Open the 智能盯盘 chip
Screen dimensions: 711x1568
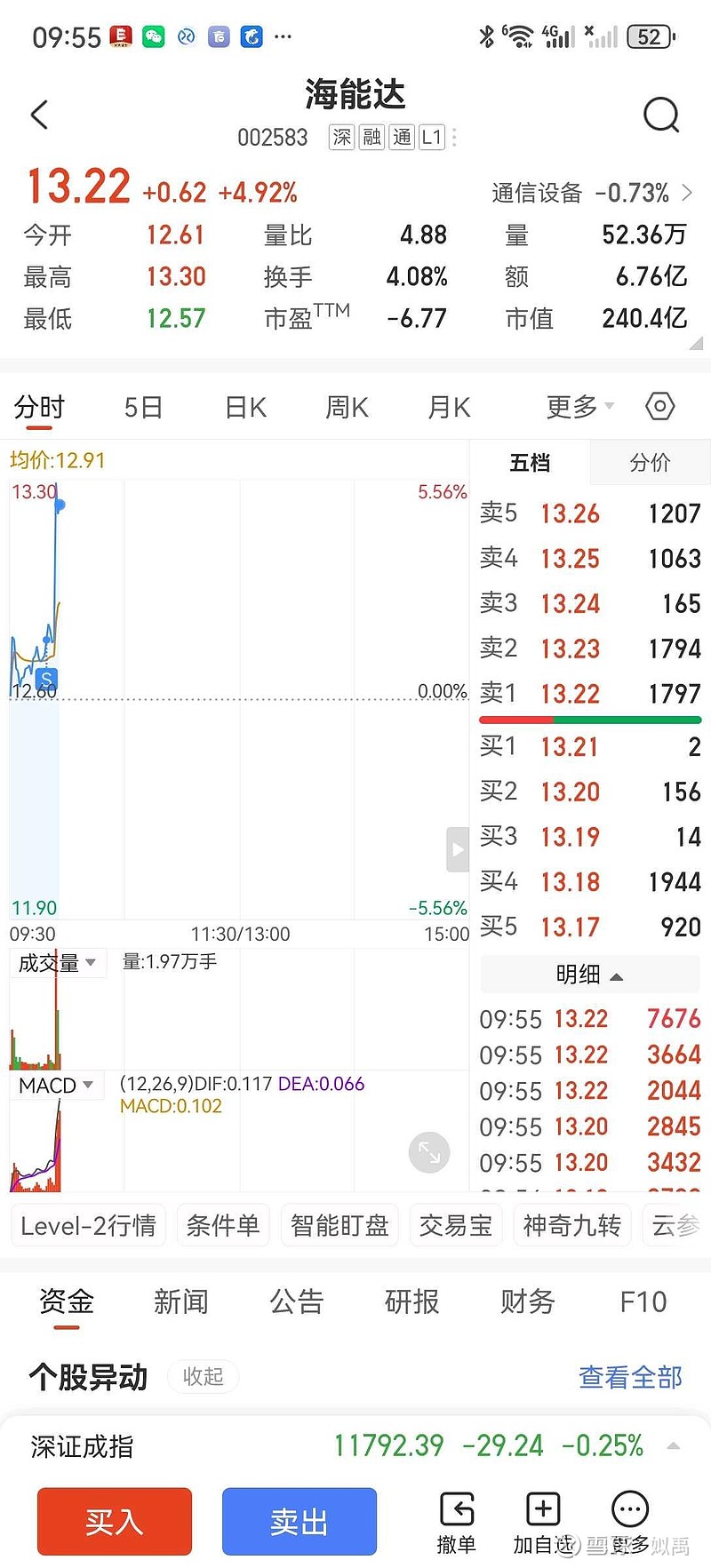pyautogui.click(x=340, y=1226)
